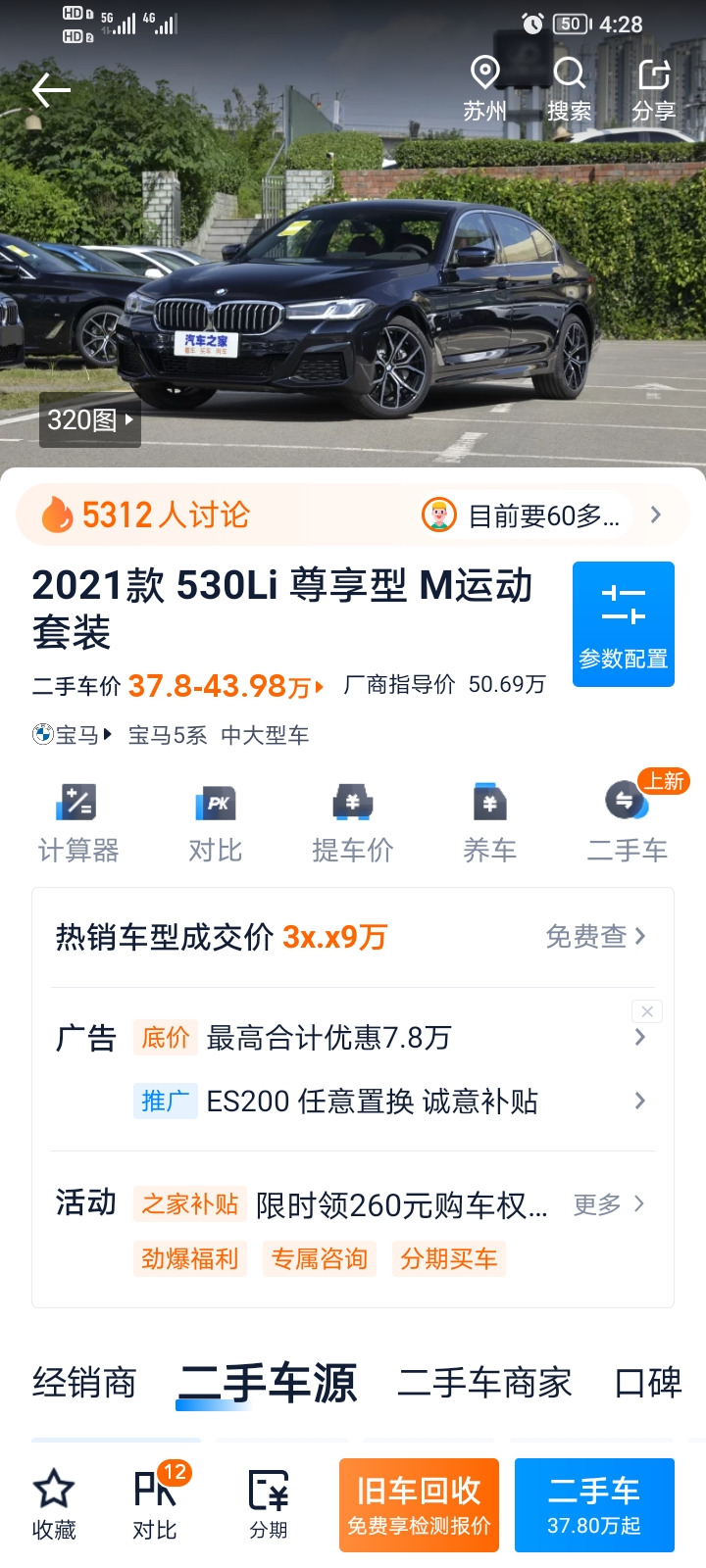
Task: Tap 免费查 for transaction price
Action: (595, 936)
